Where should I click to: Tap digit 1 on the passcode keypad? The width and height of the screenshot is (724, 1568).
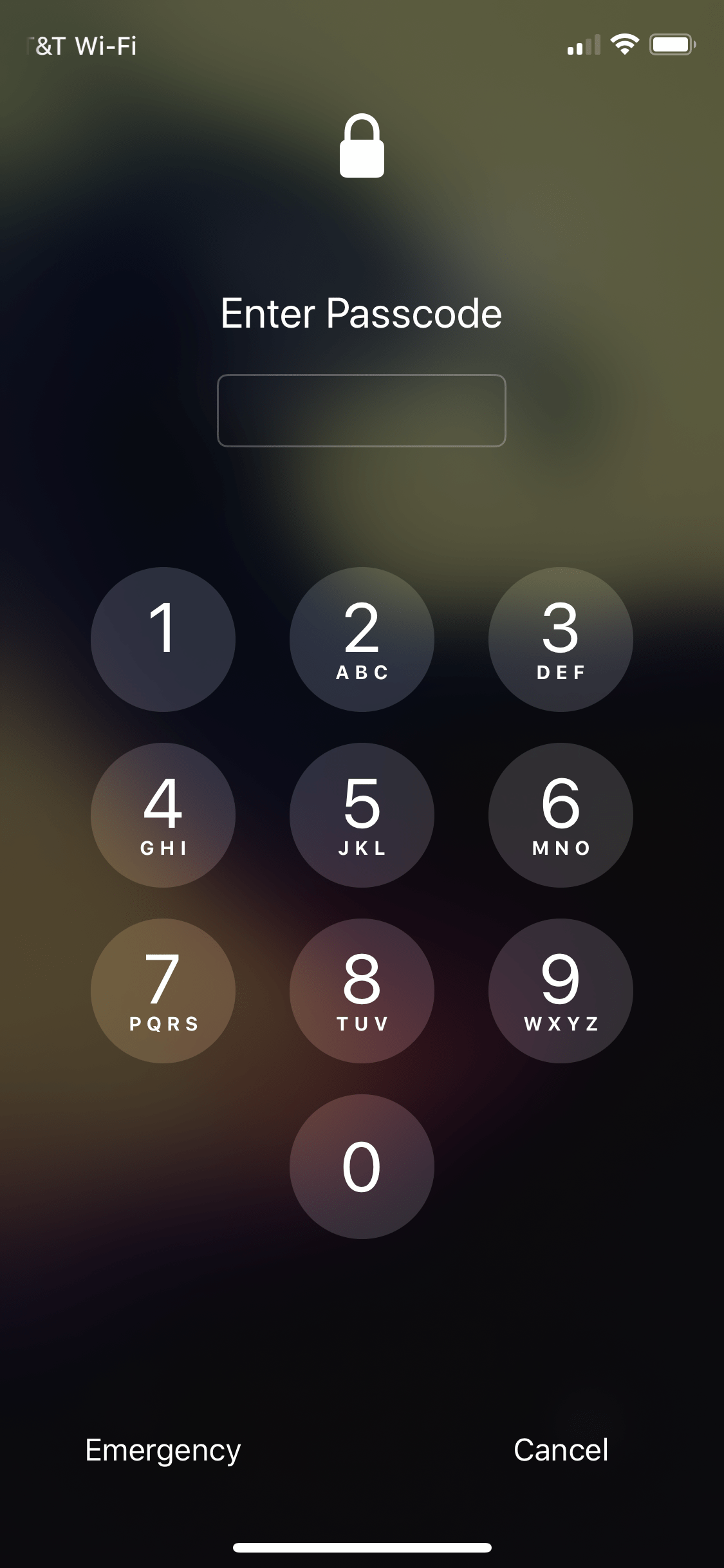coord(163,639)
